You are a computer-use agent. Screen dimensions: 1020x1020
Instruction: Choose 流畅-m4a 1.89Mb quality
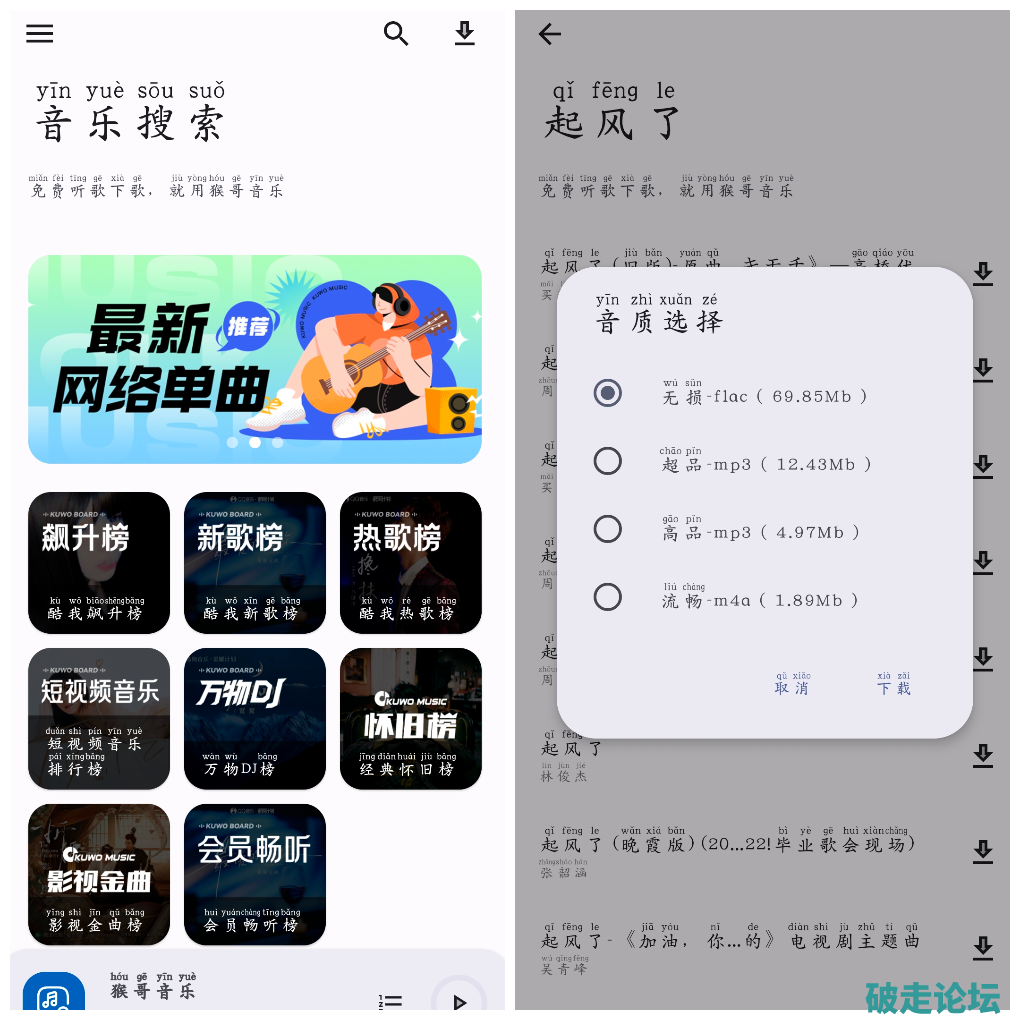pyautogui.click(x=608, y=597)
